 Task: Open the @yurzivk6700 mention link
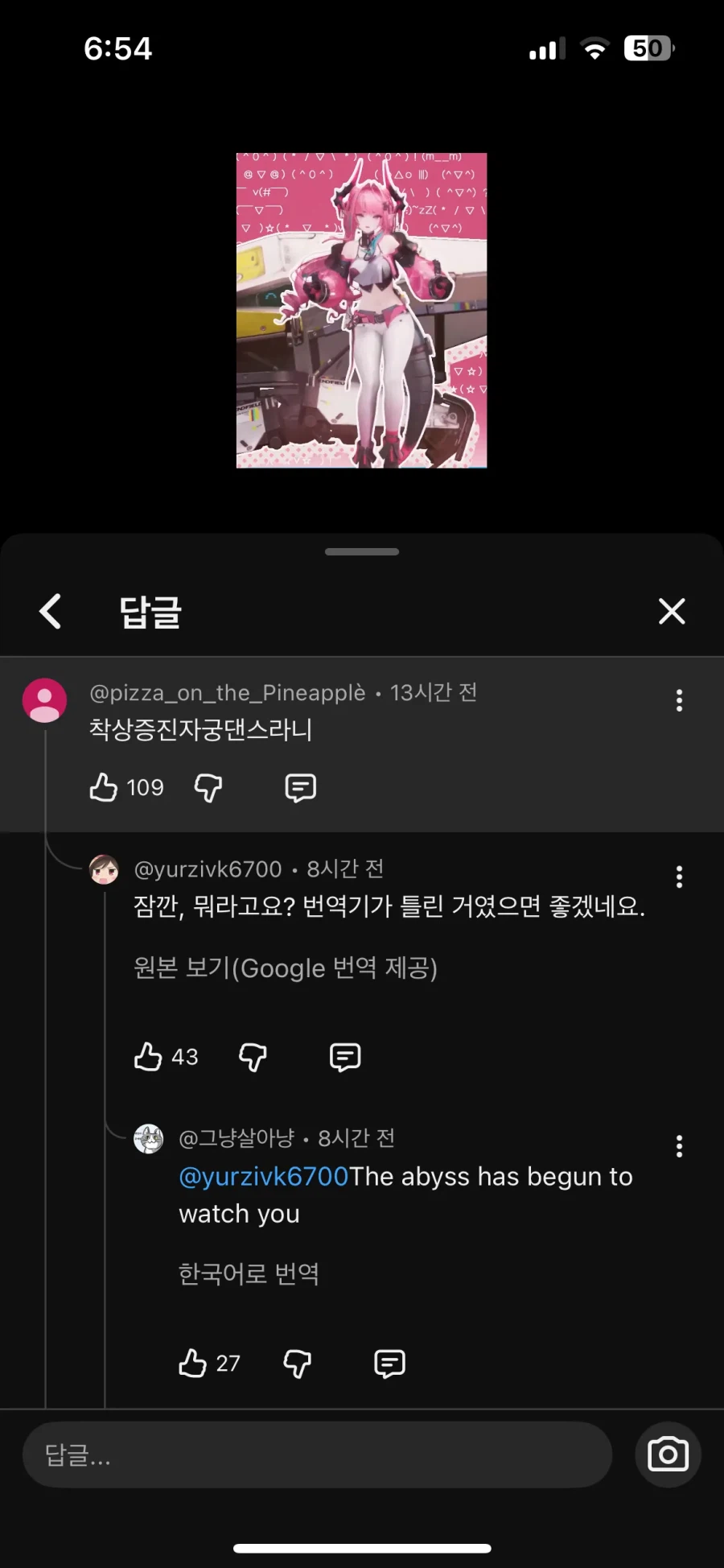pyautogui.click(x=261, y=1176)
